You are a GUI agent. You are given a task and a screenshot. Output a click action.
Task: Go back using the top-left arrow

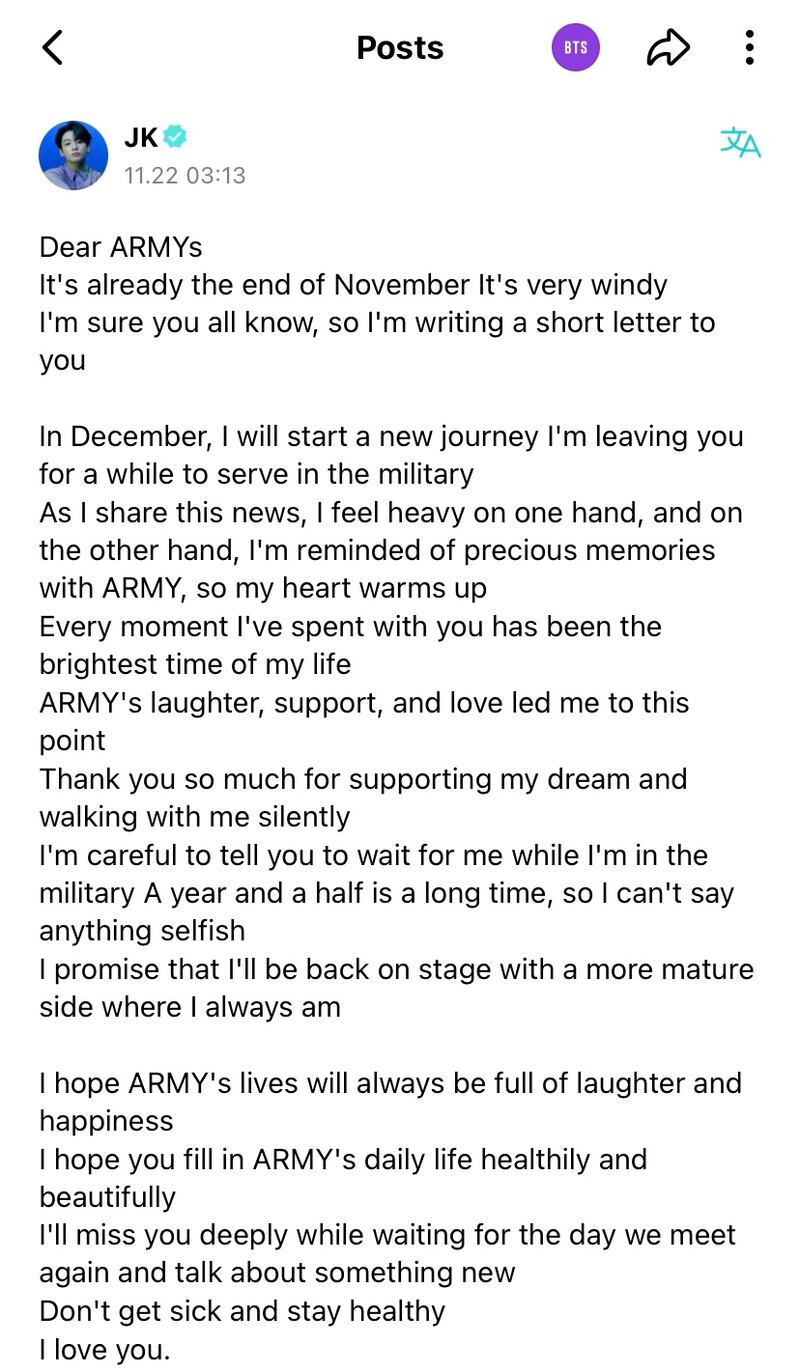[53, 47]
